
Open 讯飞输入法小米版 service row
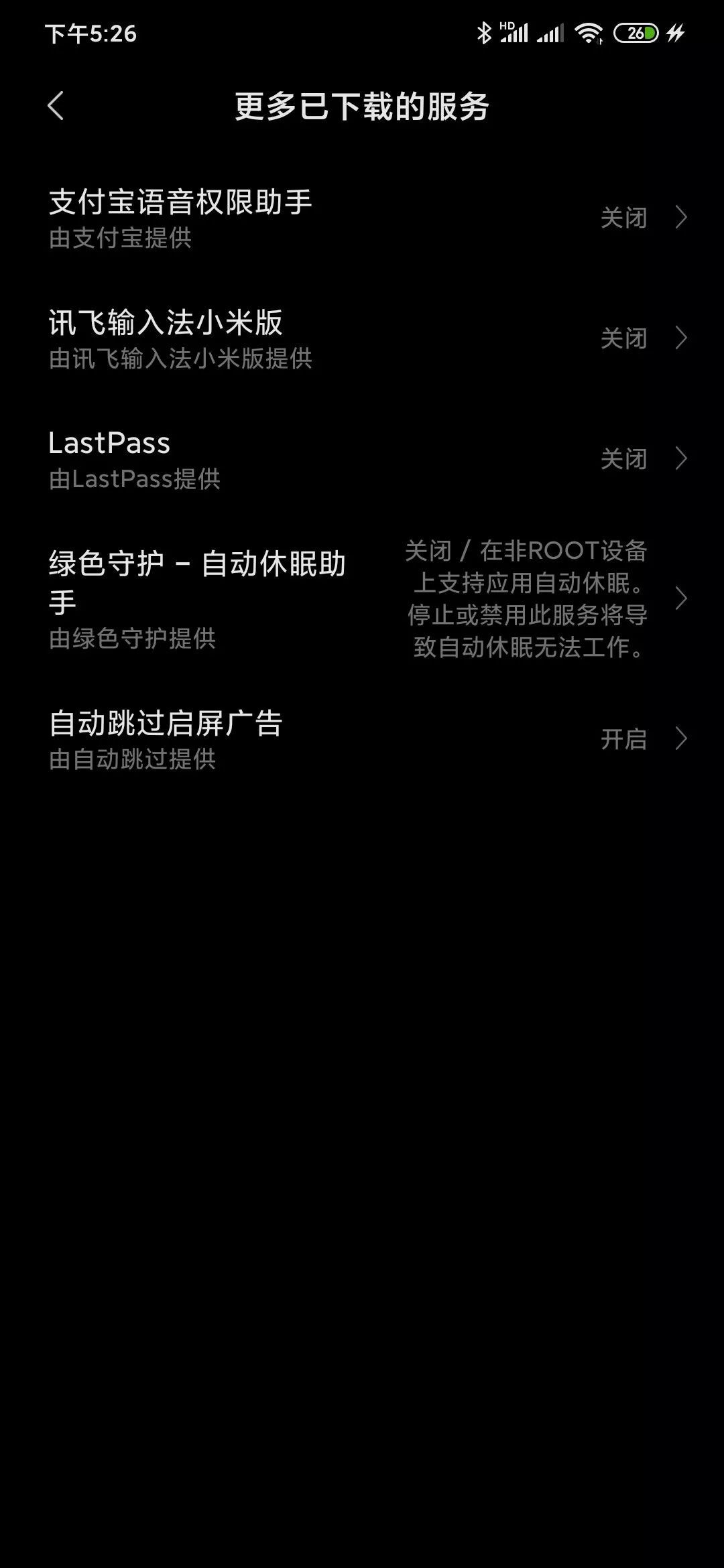pos(362,338)
